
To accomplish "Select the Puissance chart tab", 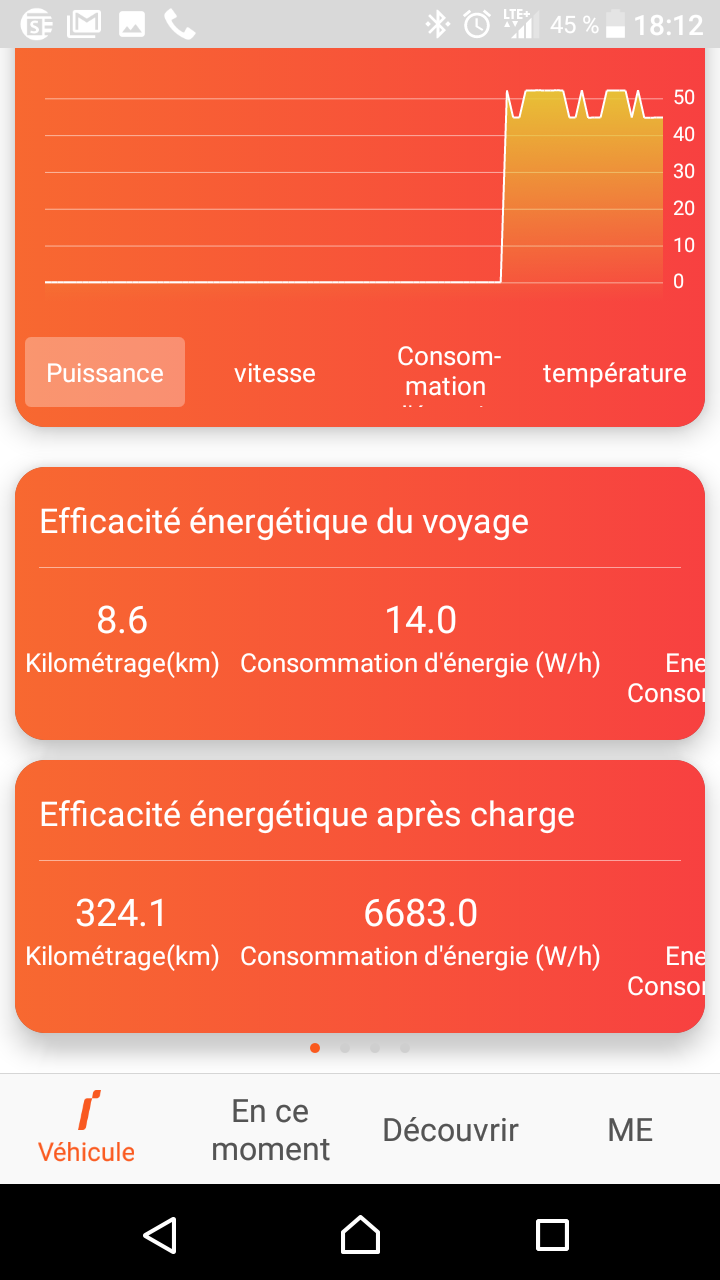I will coord(105,372).
